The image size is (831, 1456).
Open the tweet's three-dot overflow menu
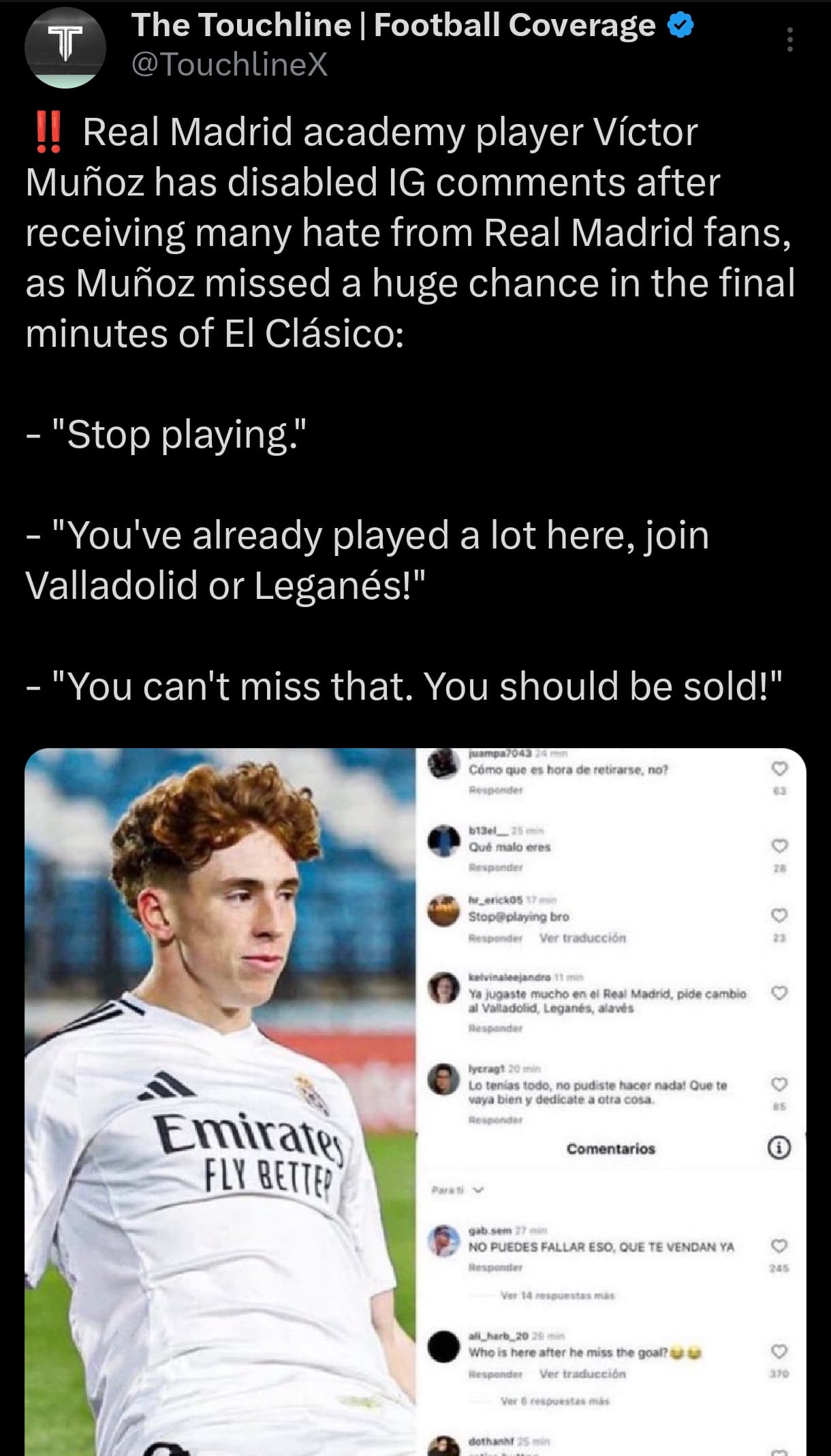click(789, 40)
